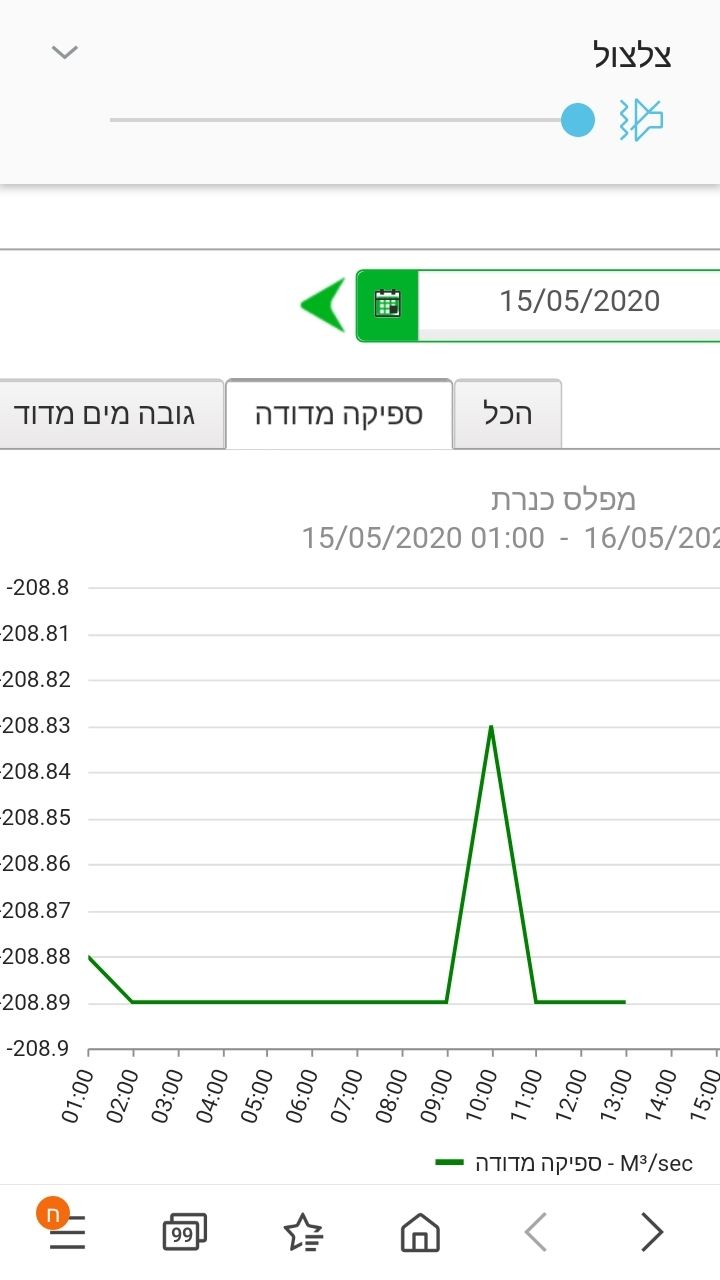Open the browser menu
Viewport: 720px width, 1280px height.
tap(66, 1232)
